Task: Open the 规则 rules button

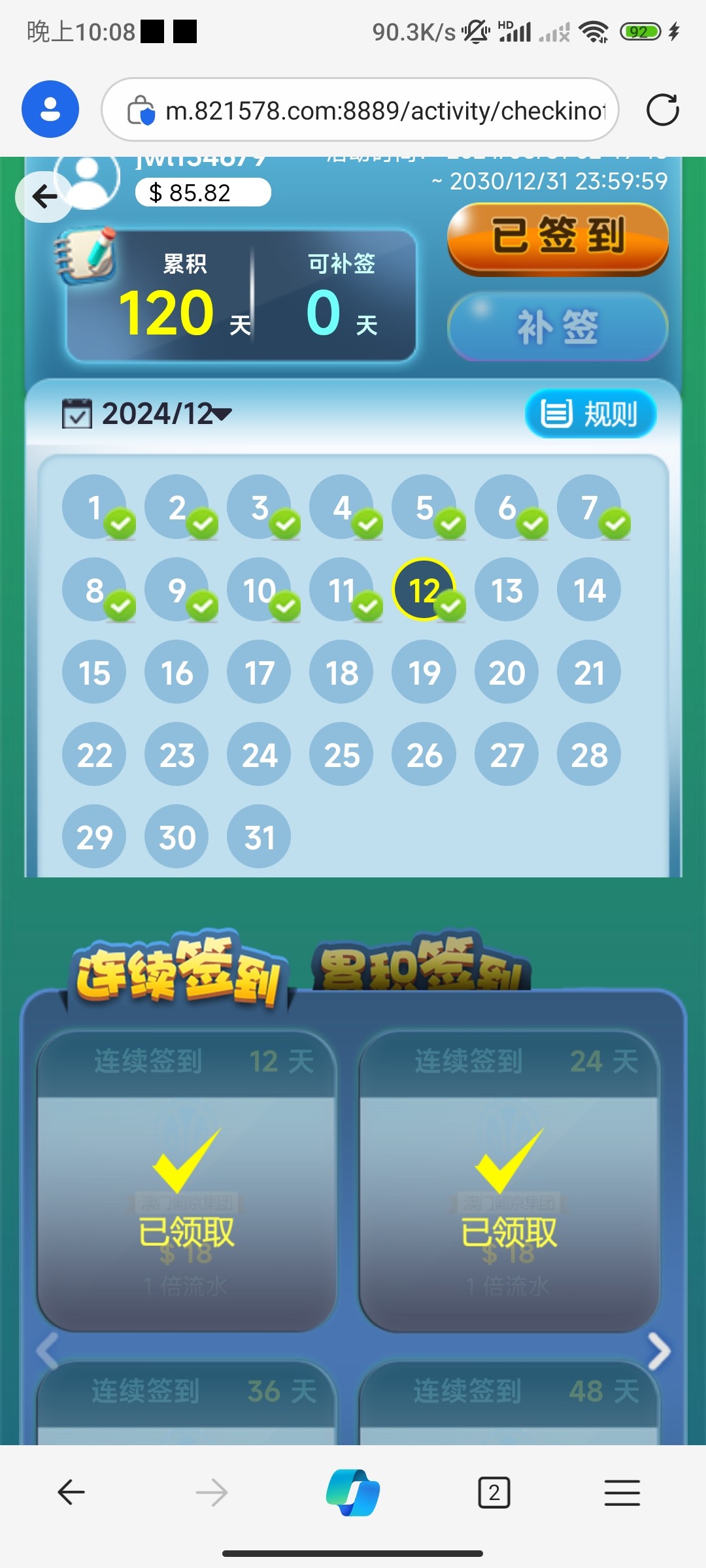Action: pos(590,414)
